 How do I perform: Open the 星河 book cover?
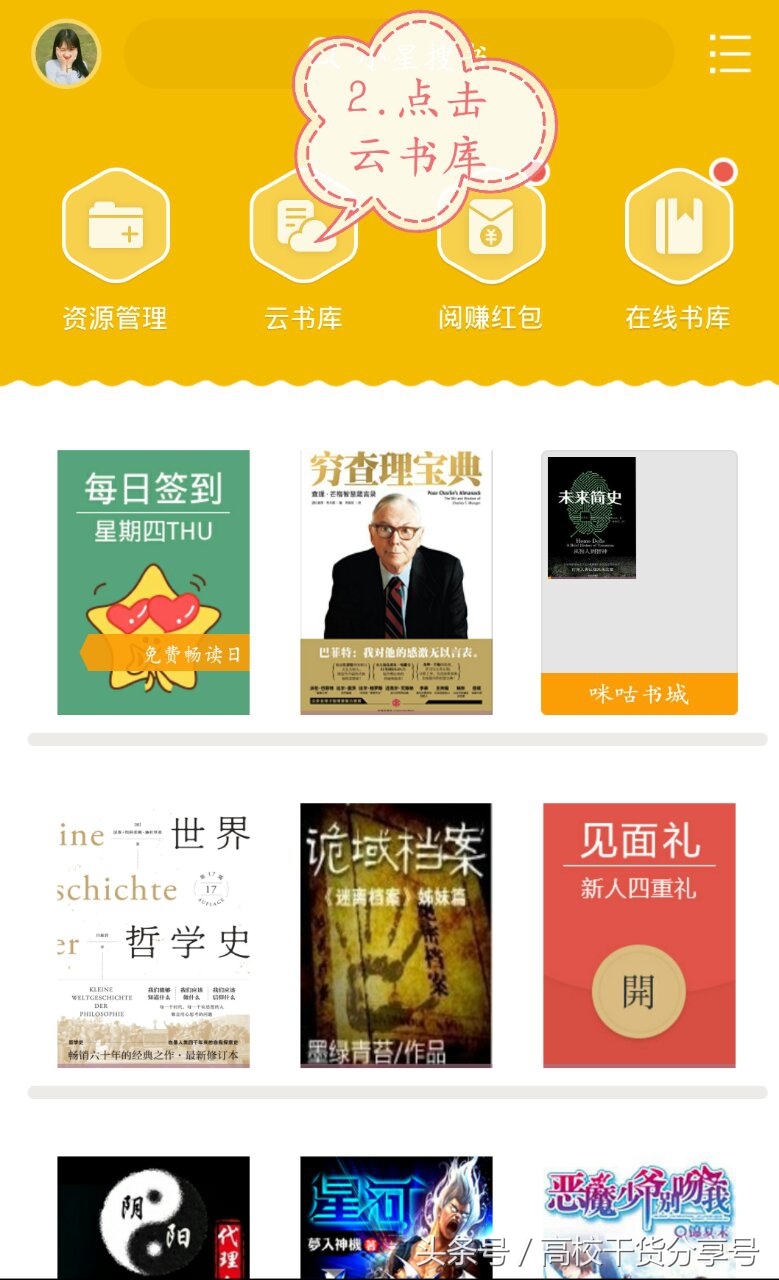396,1217
